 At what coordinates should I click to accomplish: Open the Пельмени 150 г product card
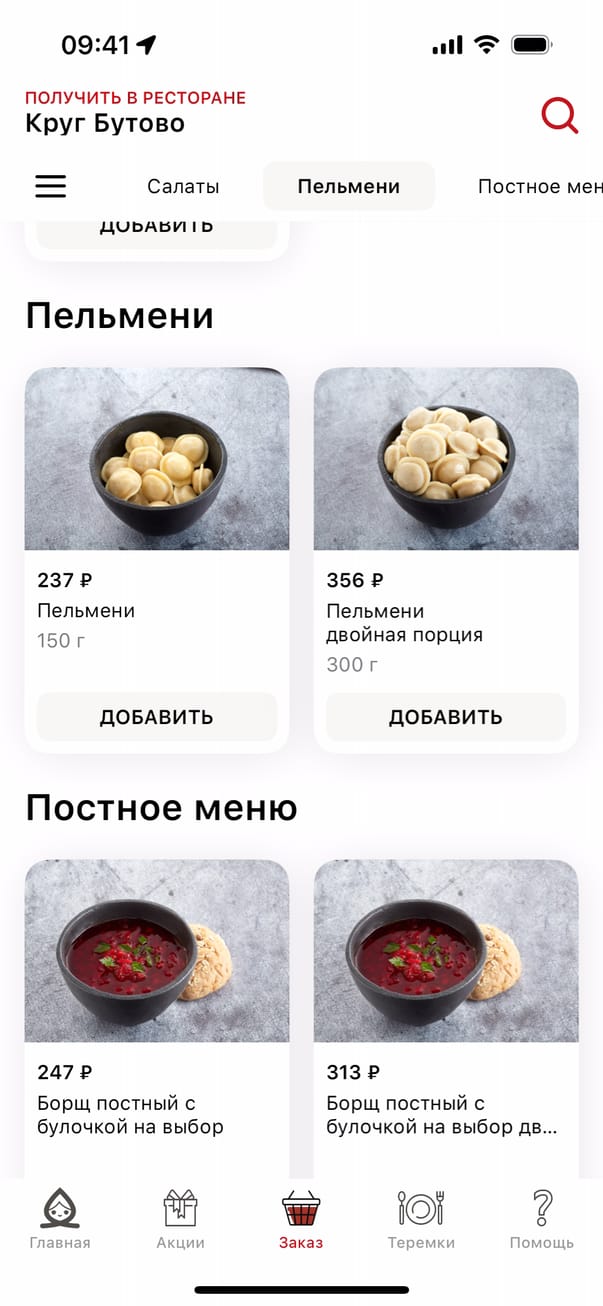point(156,460)
